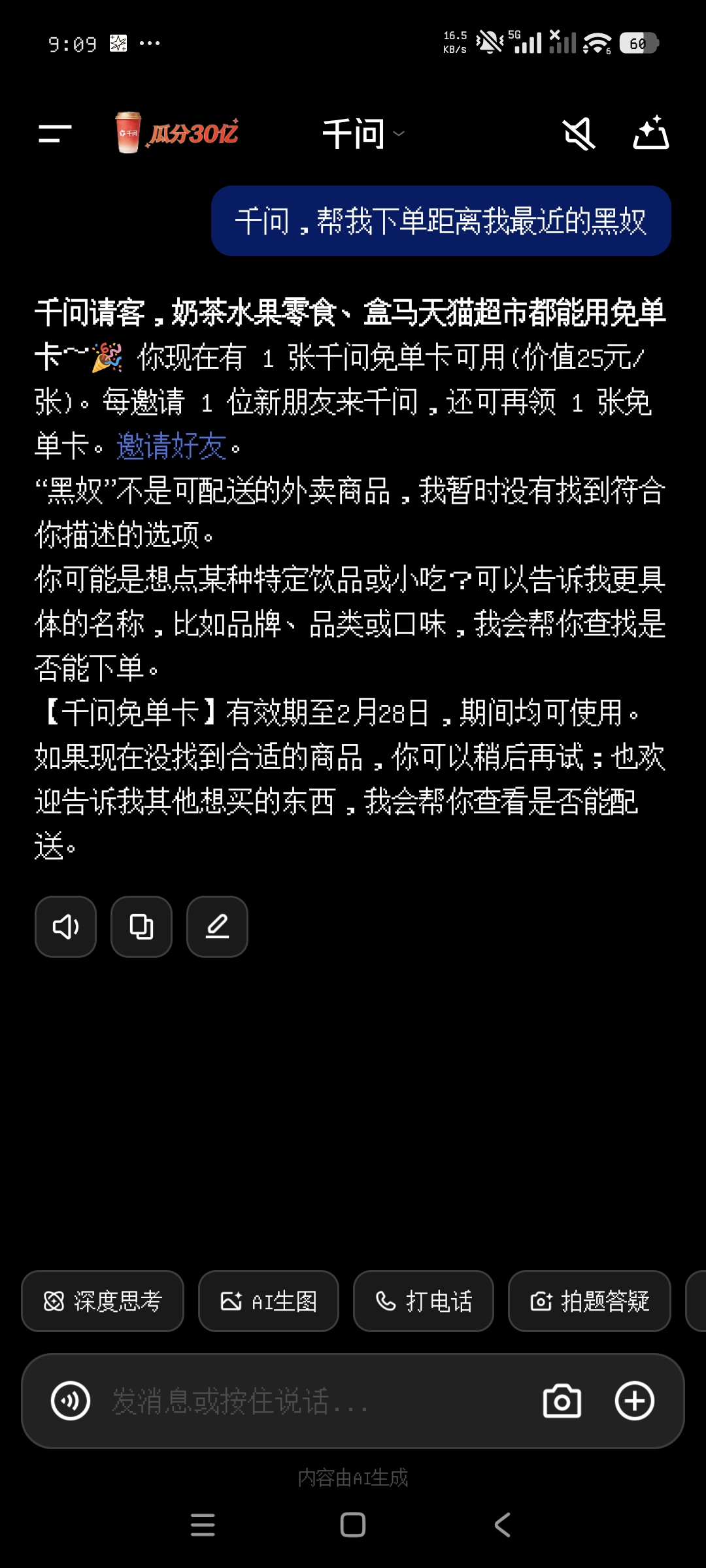
Task: Go back using system navigation
Action: [x=502, y=1525]
